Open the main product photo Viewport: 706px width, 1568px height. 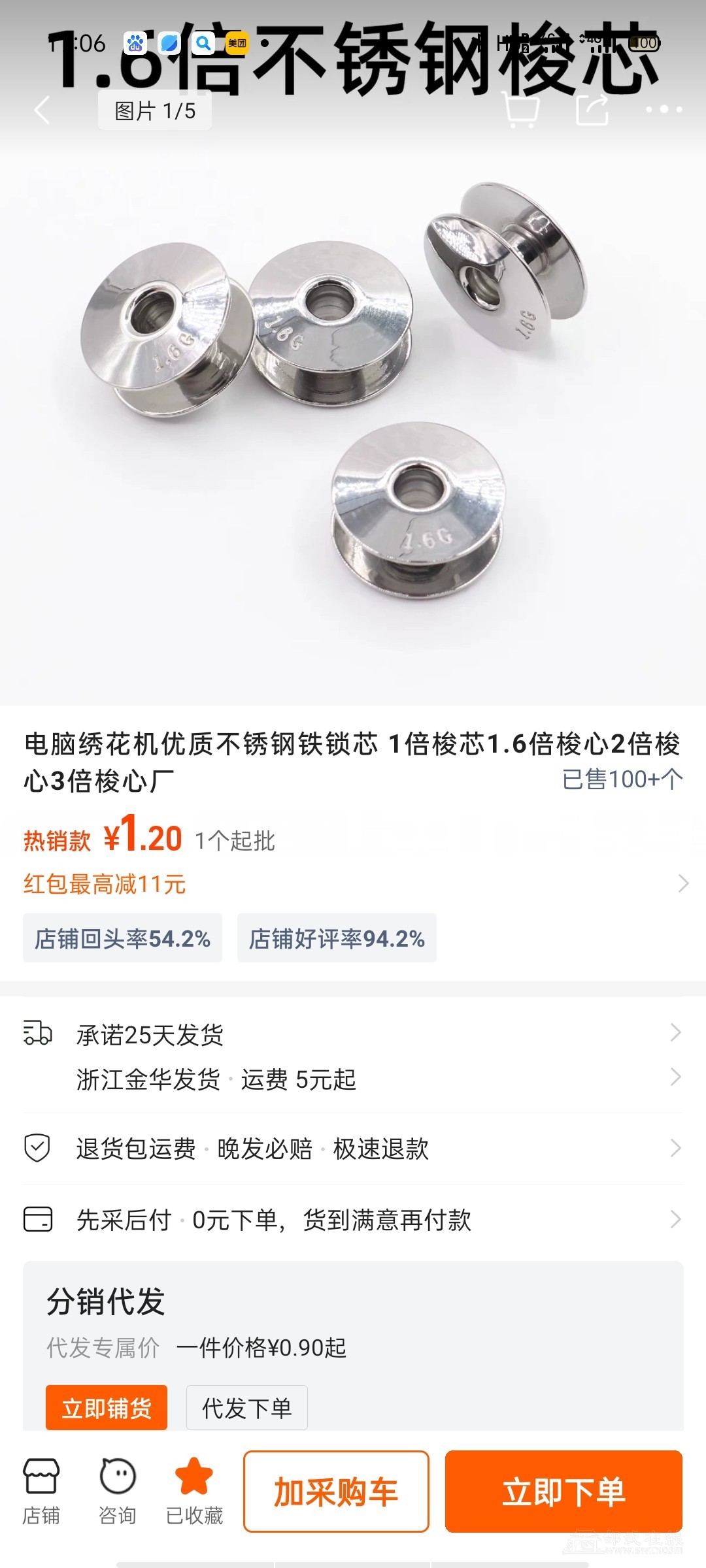353,405
